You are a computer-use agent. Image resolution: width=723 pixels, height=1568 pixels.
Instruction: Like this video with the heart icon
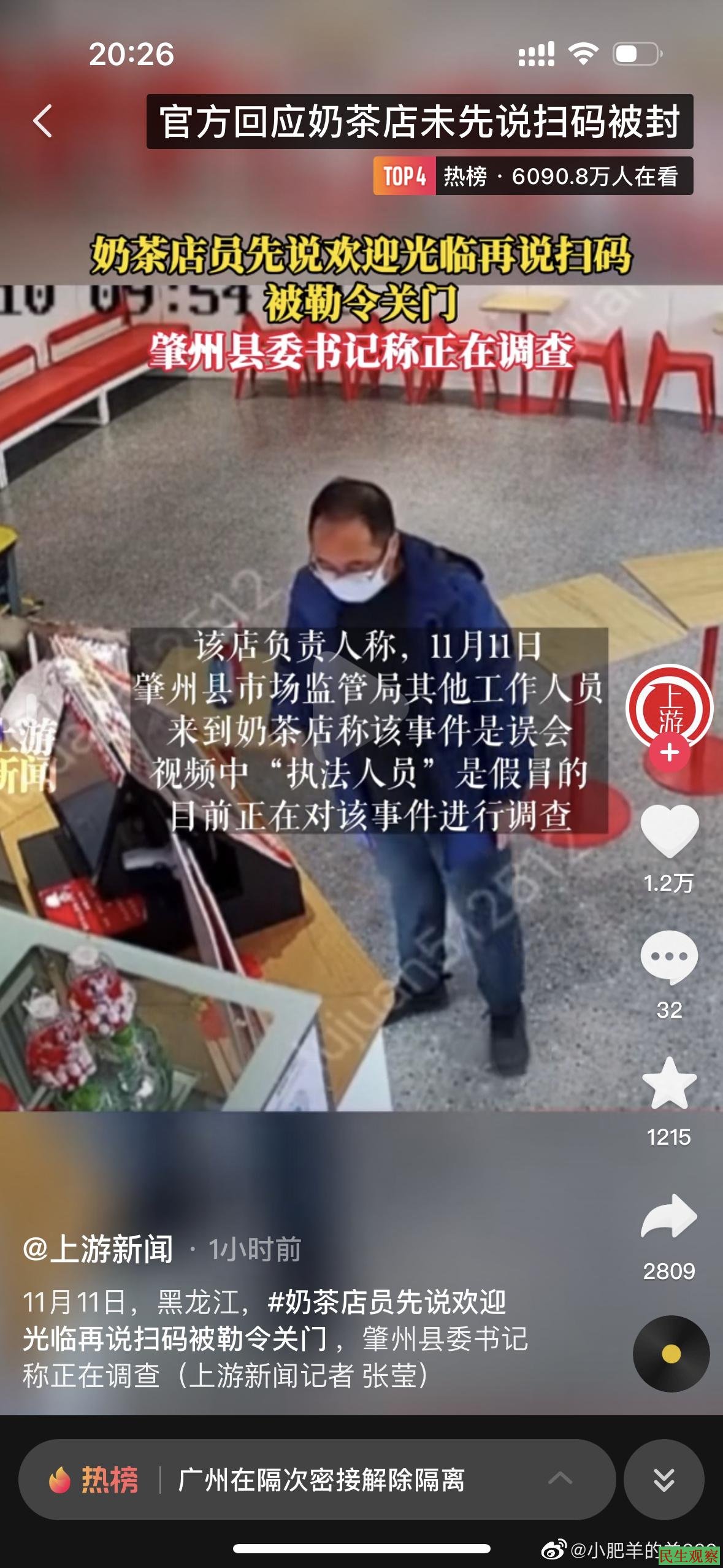669,831
